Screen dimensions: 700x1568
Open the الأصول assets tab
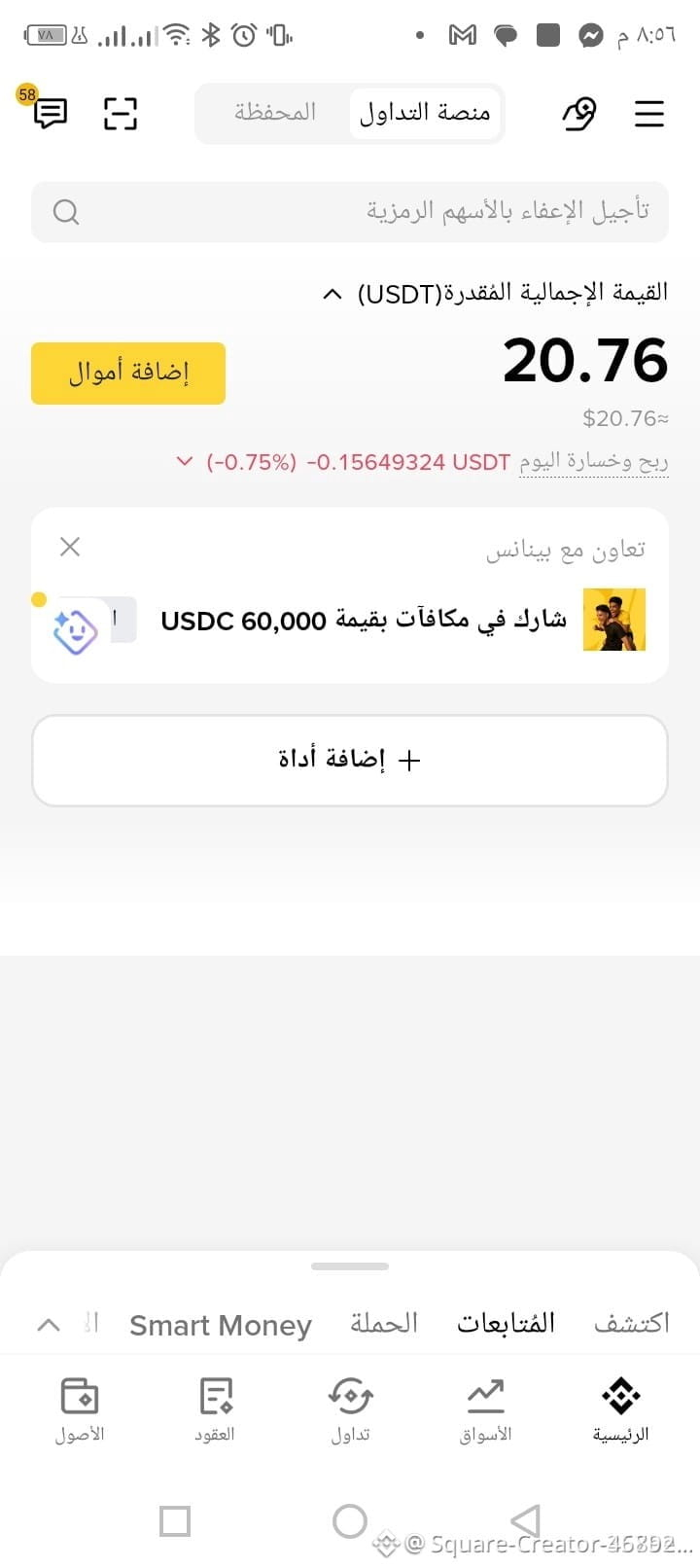tap(80, 1410)
